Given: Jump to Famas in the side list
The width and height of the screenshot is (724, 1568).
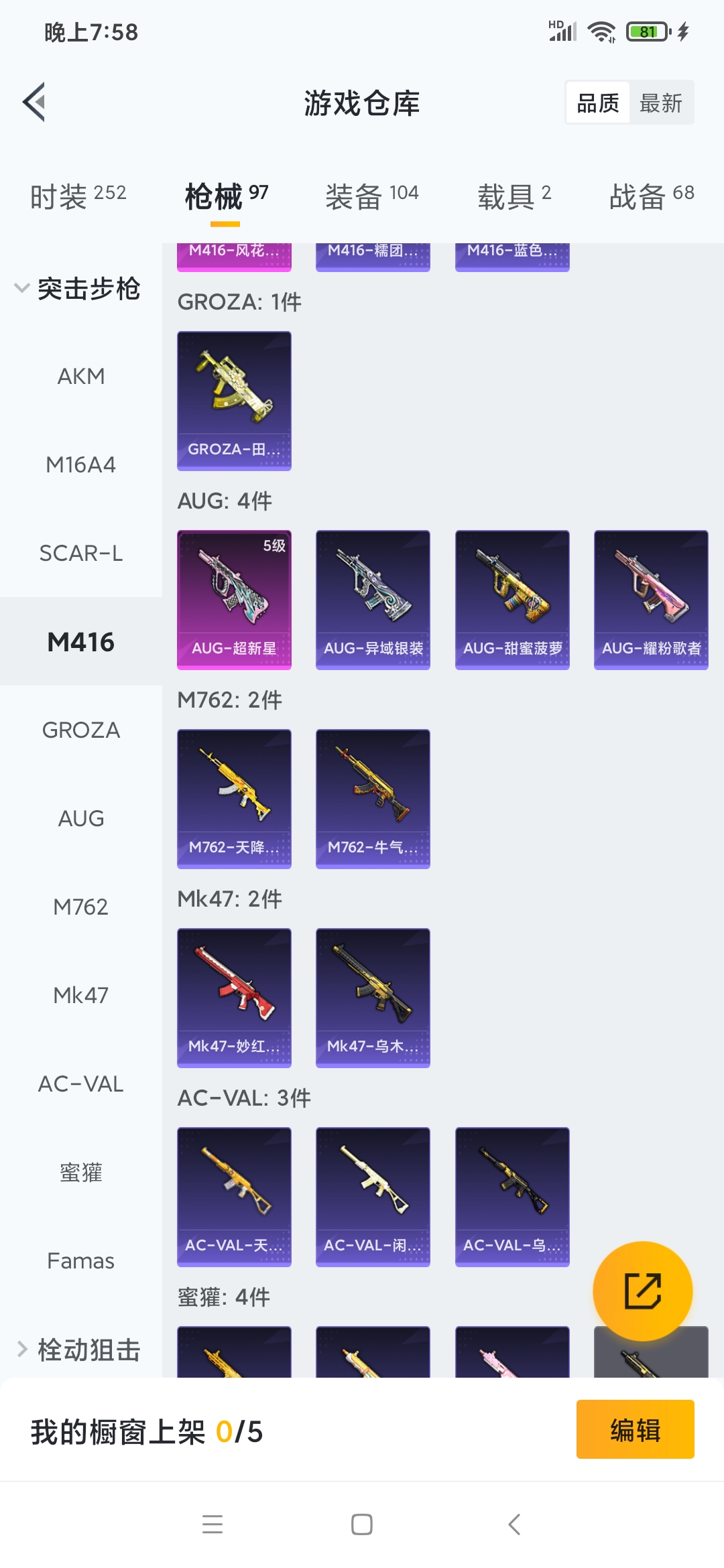Looking at the screenshot, I should pos(81,1261).
